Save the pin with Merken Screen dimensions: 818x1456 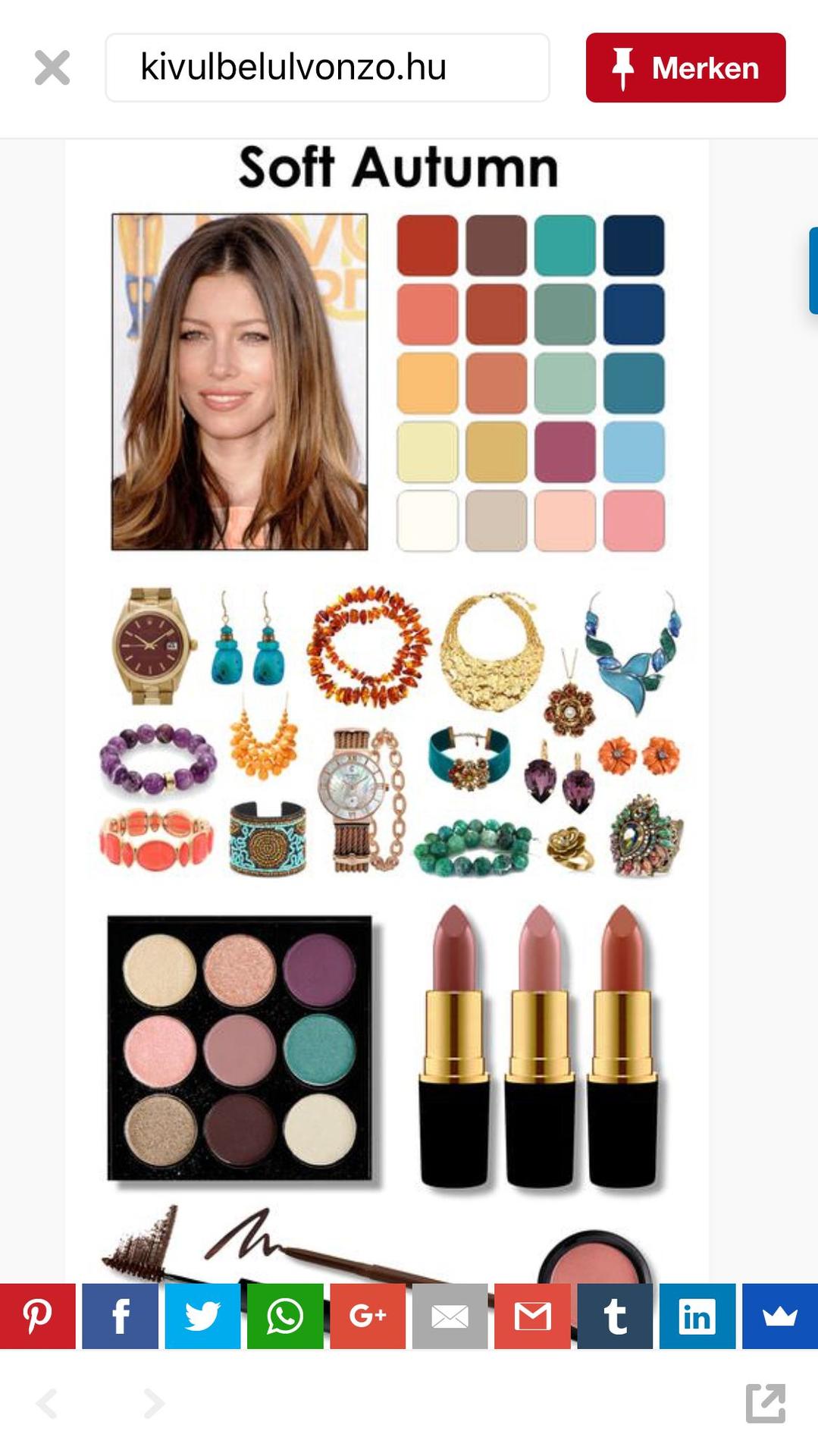pyautogui.click(x=685, y=67)
